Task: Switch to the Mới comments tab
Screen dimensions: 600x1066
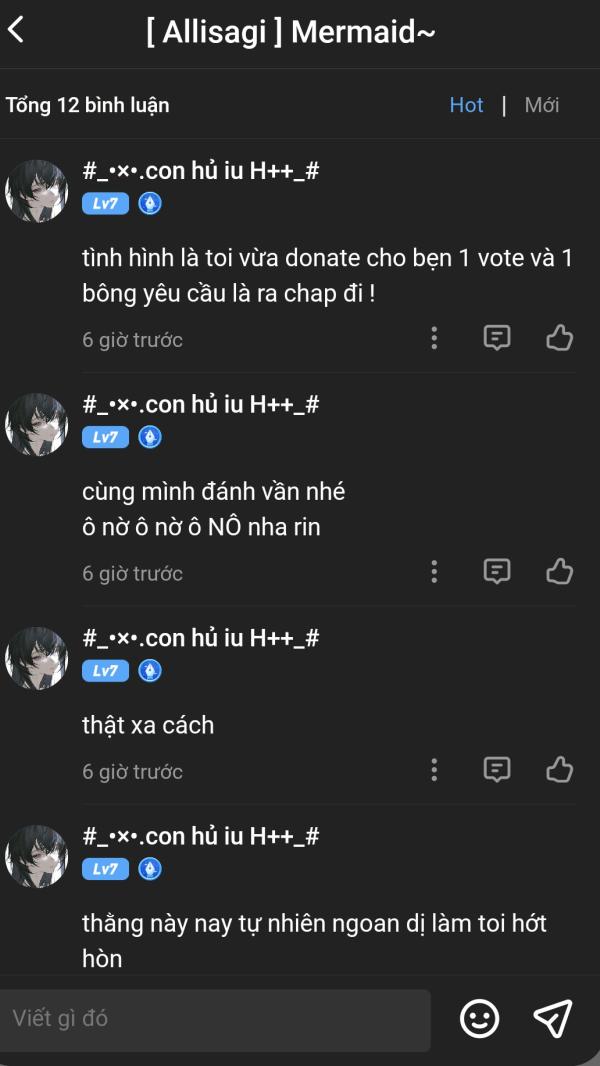Action: [541, 105]
